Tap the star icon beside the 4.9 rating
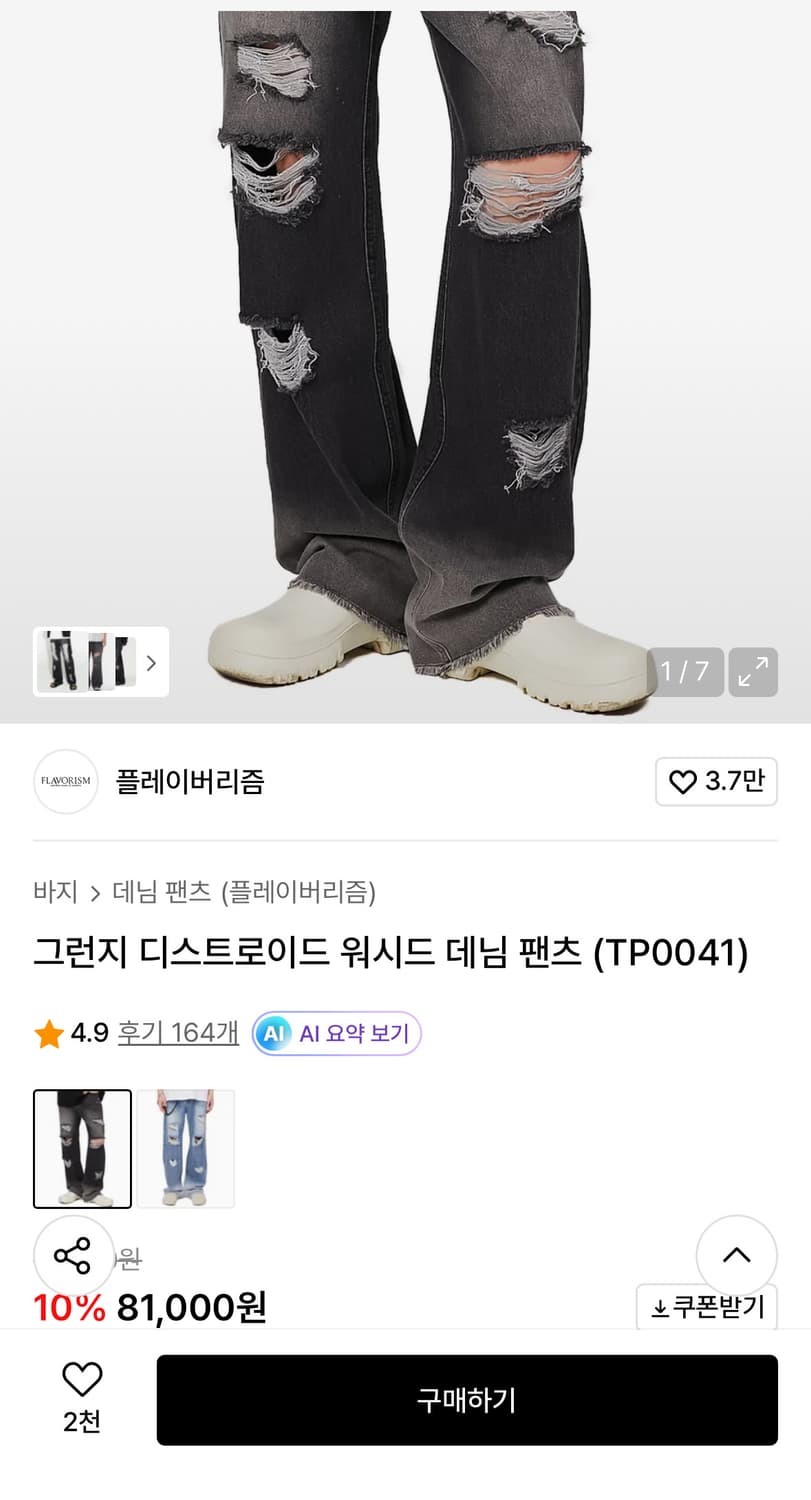 [46, 1033]
